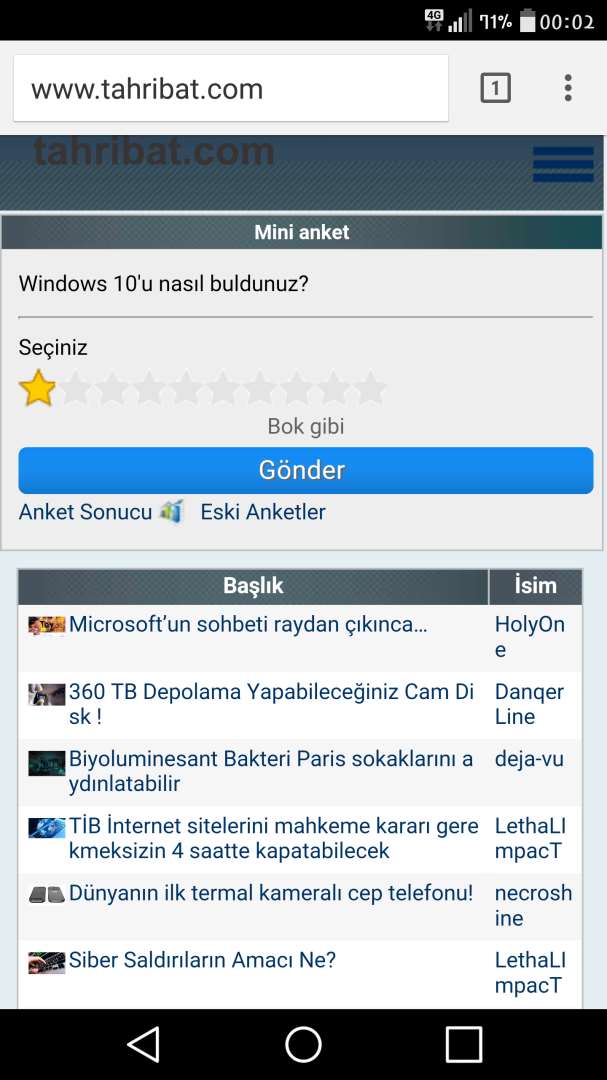This screenshot has height=1080, width=607.
Task: View the HolyOne user profile
Action: [x=530, y=636]
